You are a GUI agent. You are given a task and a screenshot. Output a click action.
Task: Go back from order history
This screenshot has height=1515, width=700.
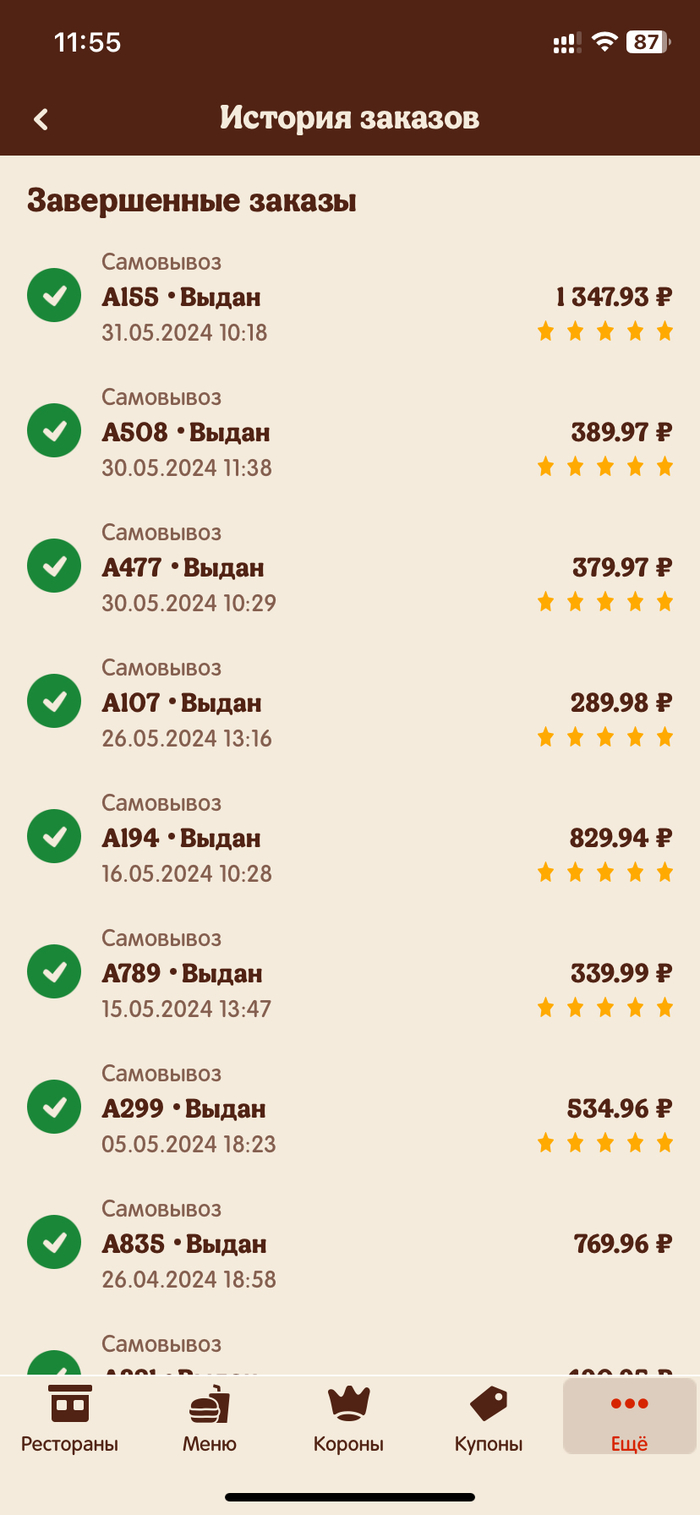tap(41, 119)
